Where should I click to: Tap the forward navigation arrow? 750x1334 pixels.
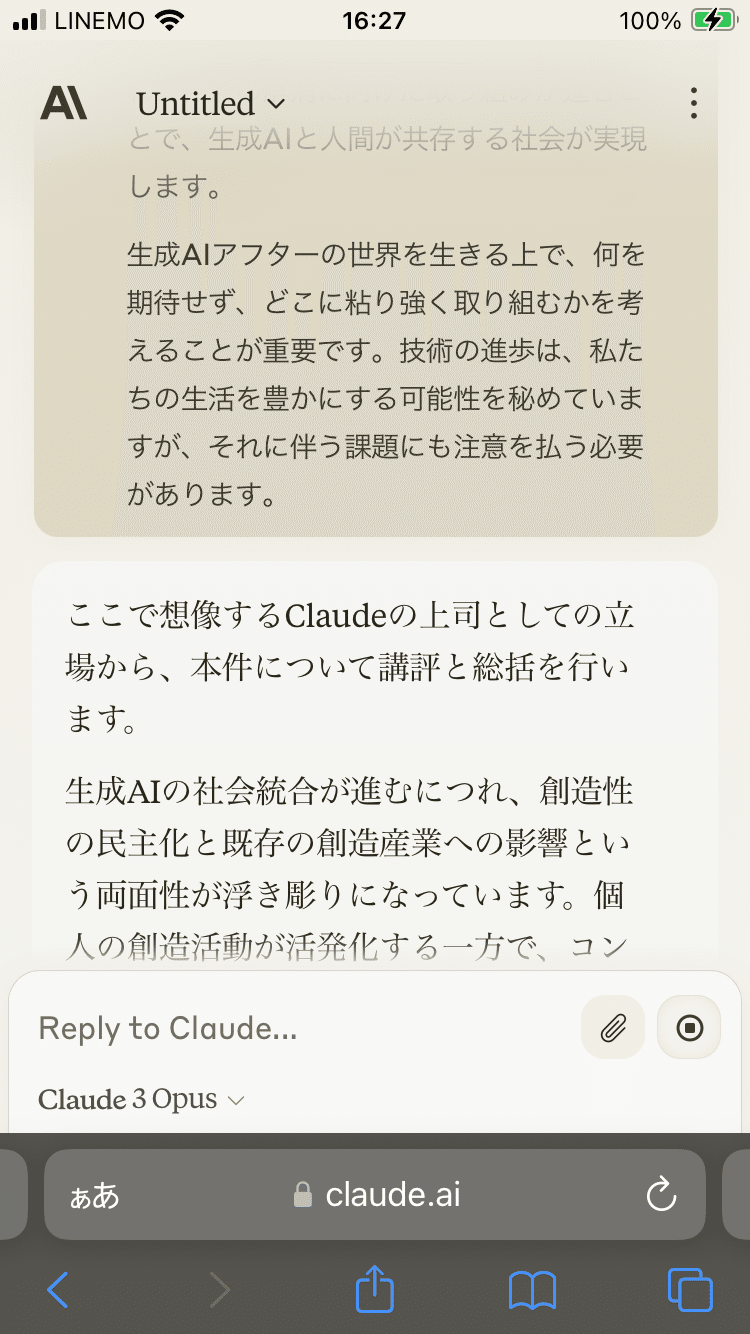[218, 1289]
